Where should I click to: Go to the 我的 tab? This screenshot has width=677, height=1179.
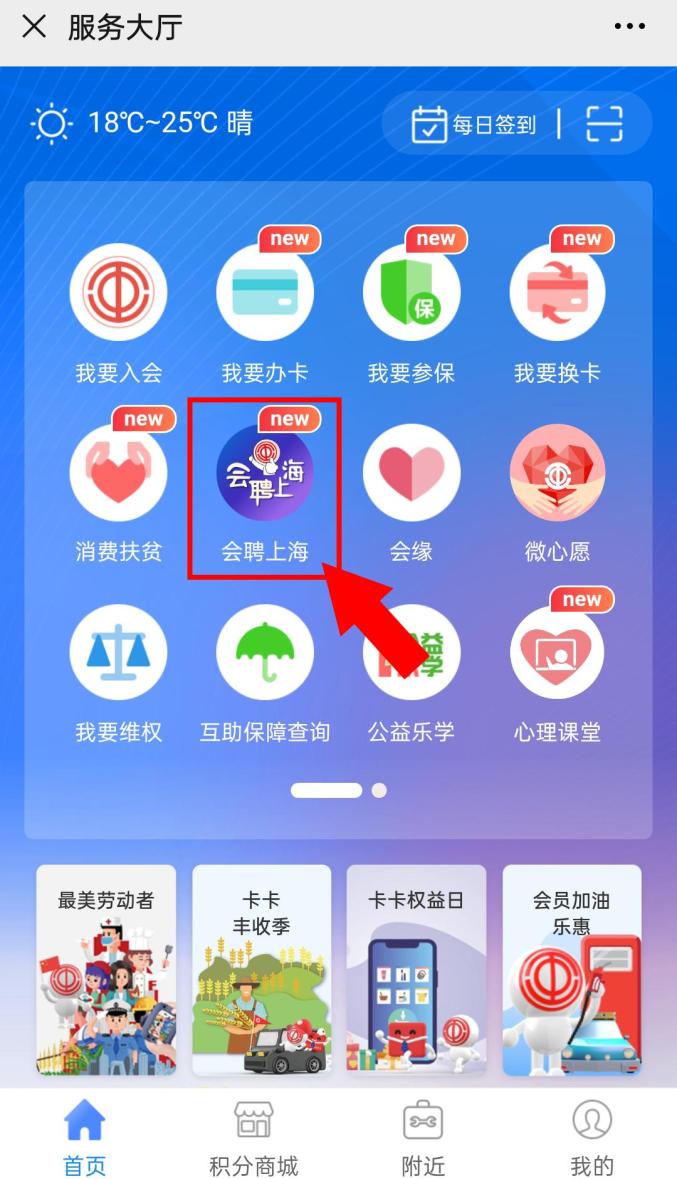pos(591,1139)
